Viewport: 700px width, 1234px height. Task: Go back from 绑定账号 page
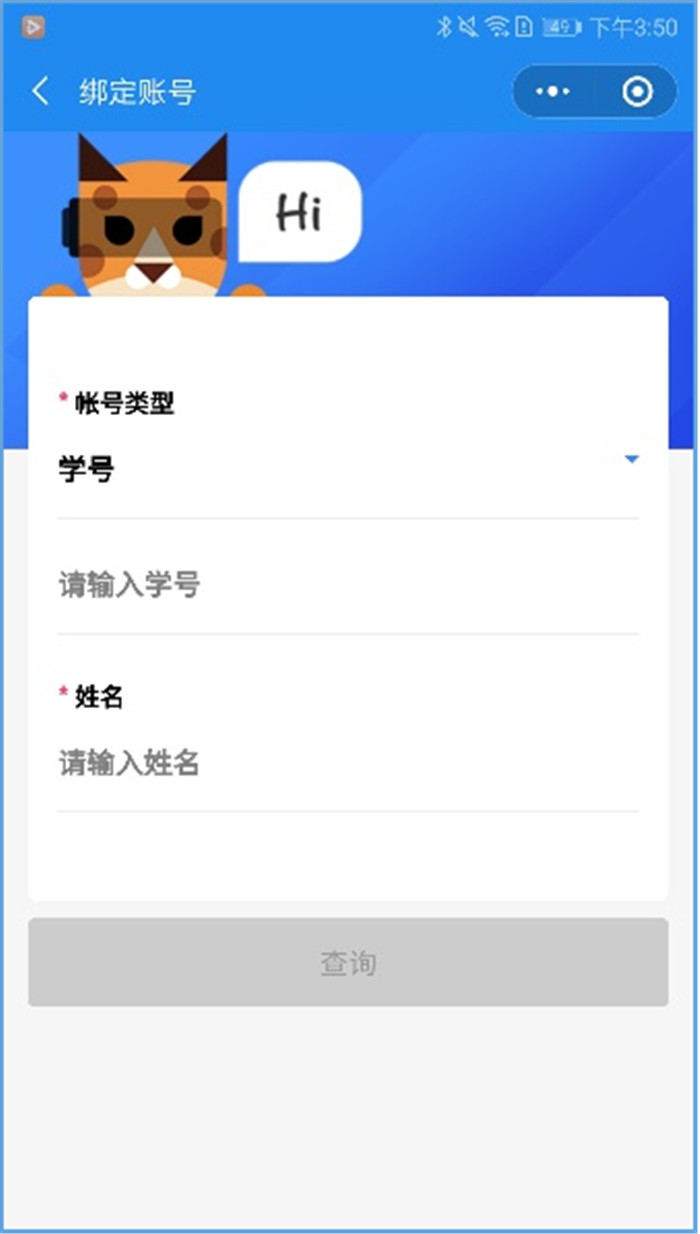[x=40, y=92]
